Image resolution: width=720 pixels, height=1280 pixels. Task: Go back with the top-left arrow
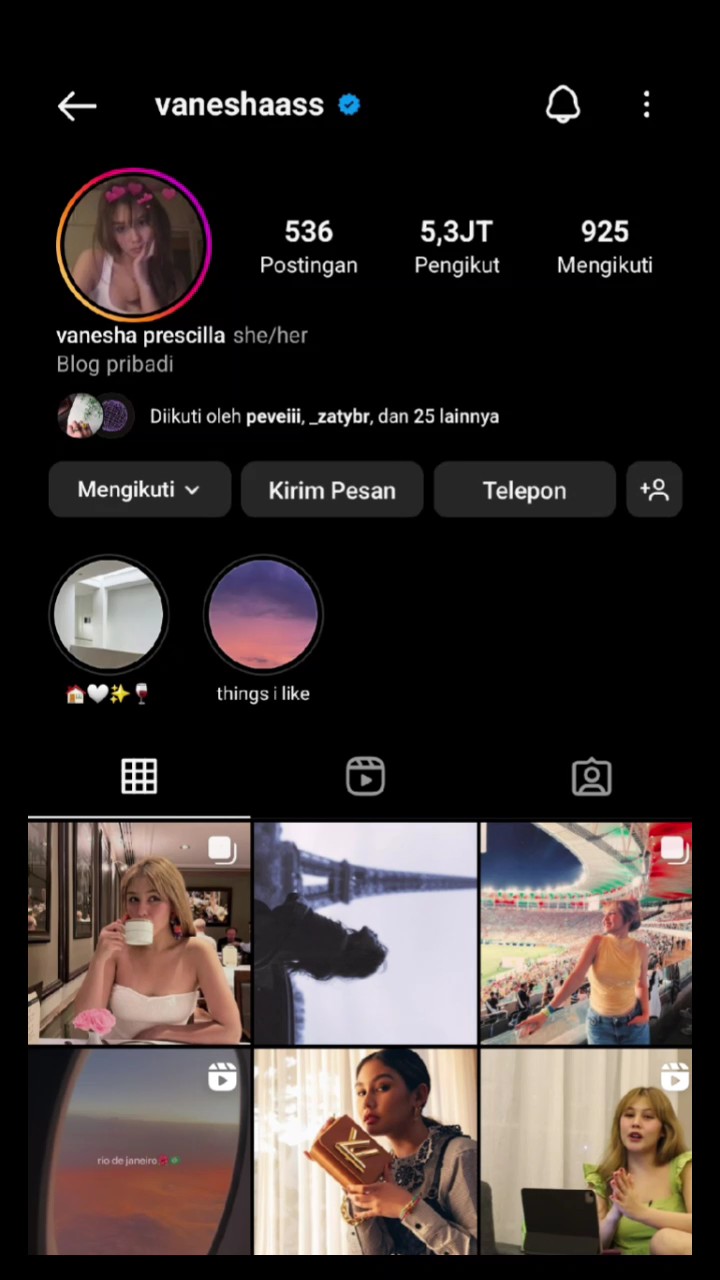pyautogui.click(x=77, y=105)
